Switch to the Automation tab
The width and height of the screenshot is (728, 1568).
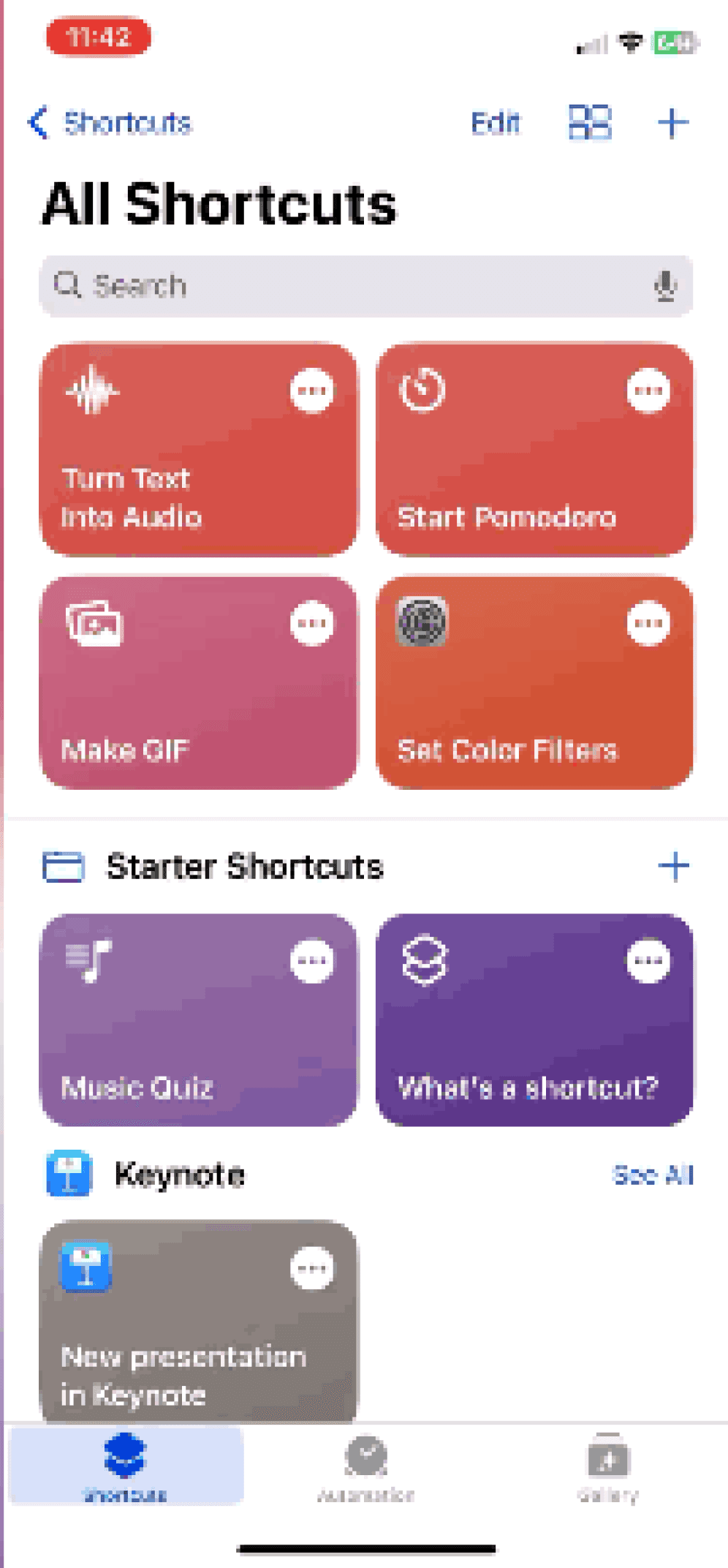(366, 1468)
